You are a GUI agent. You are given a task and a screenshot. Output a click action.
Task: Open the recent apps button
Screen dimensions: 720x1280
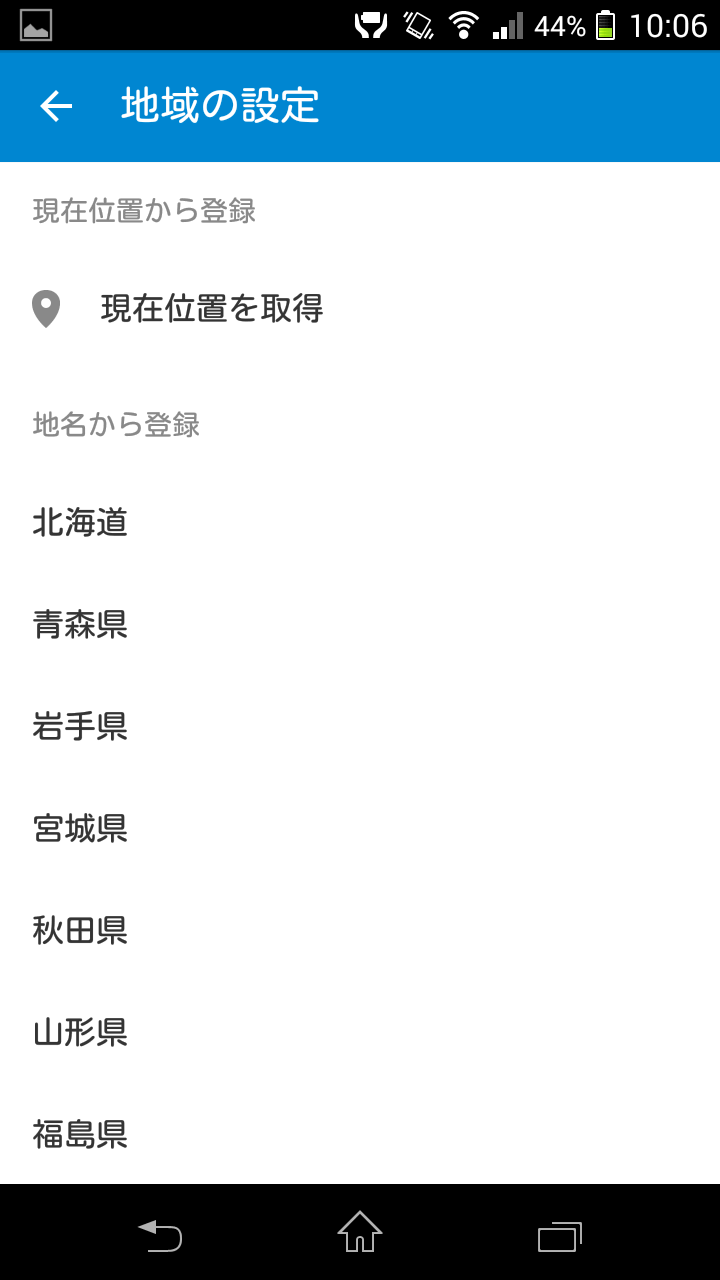[560, 1236]
